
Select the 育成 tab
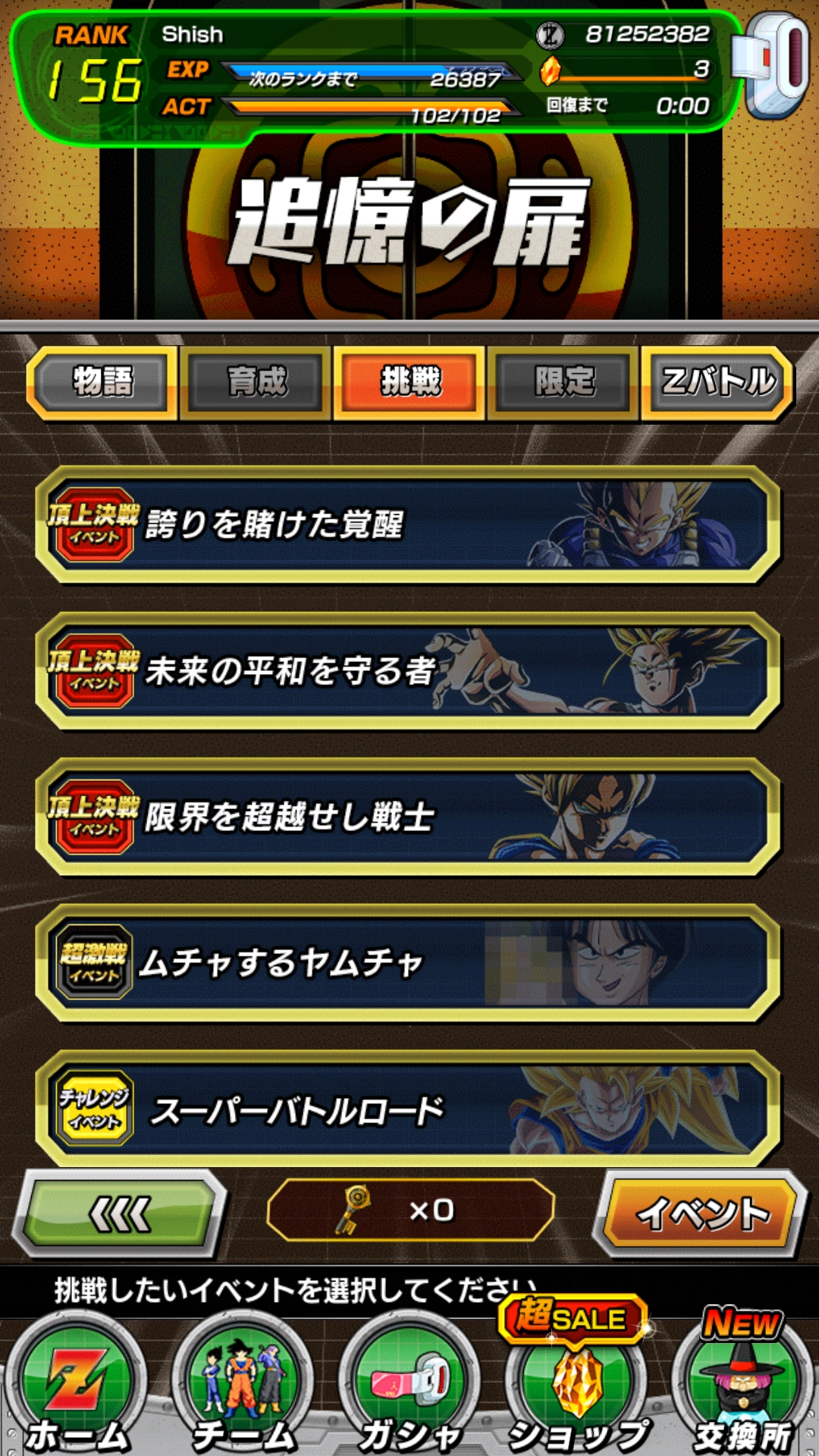pos(256,381)
